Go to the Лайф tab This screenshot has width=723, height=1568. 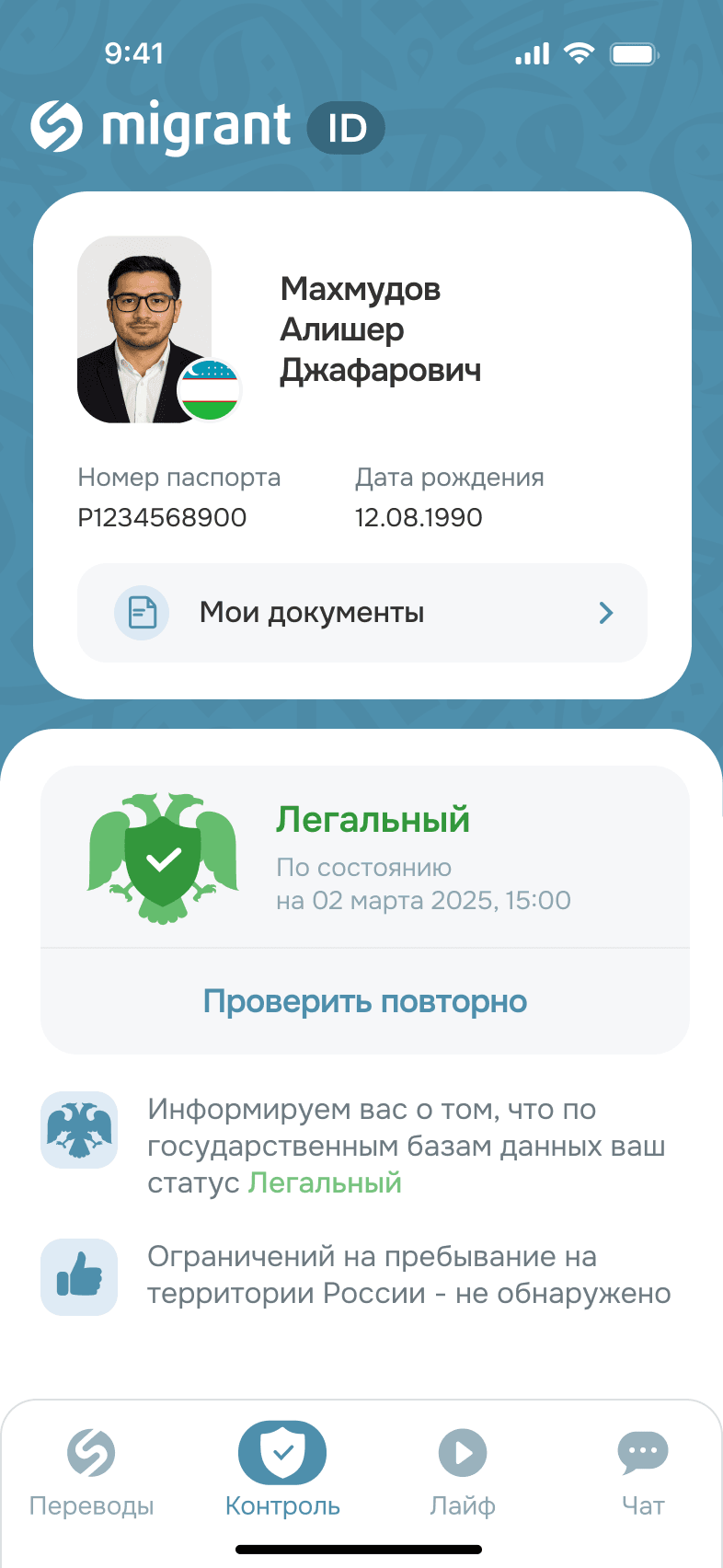coord(462,1471)
